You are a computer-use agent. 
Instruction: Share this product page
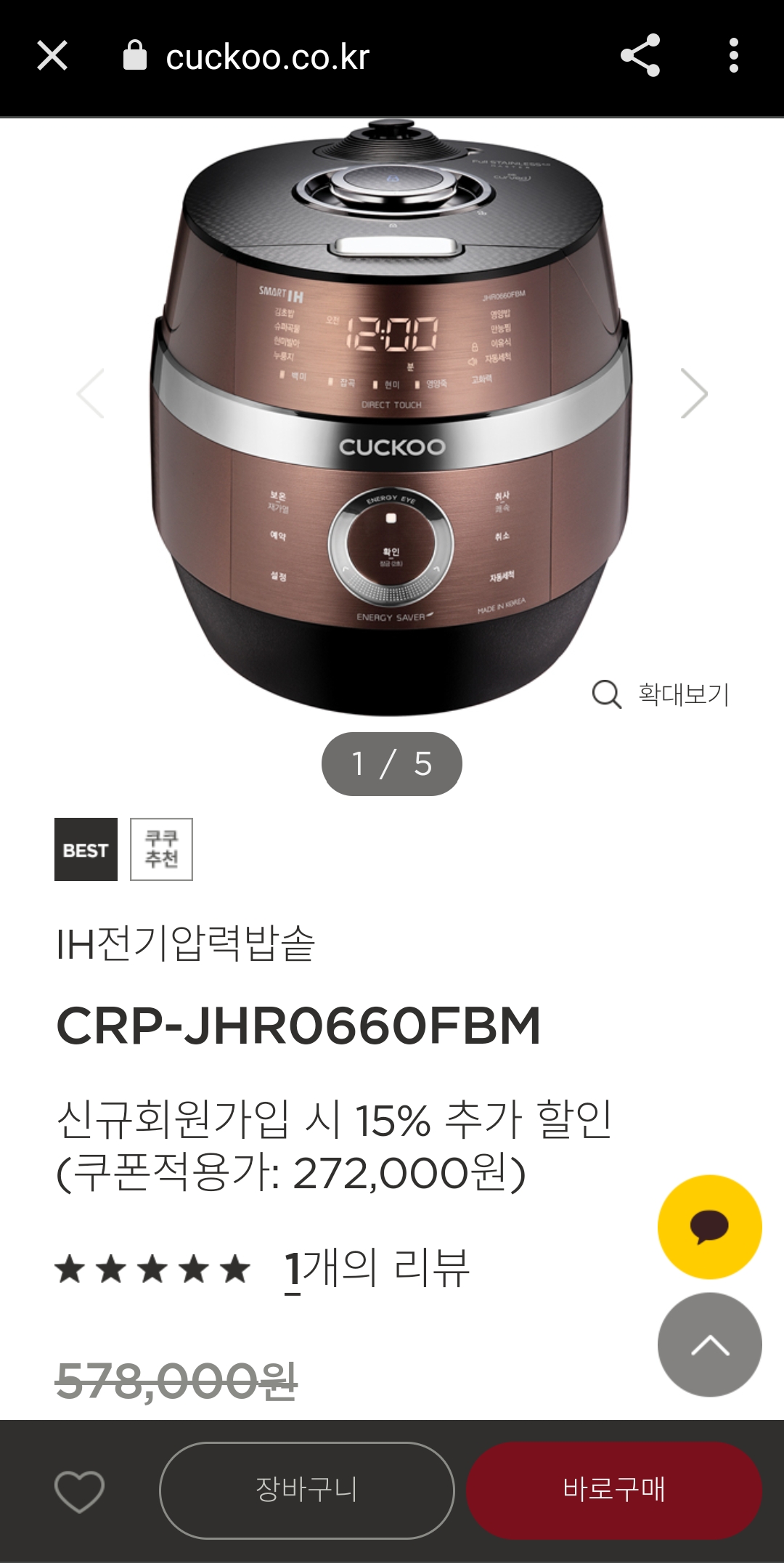(640, 56)
